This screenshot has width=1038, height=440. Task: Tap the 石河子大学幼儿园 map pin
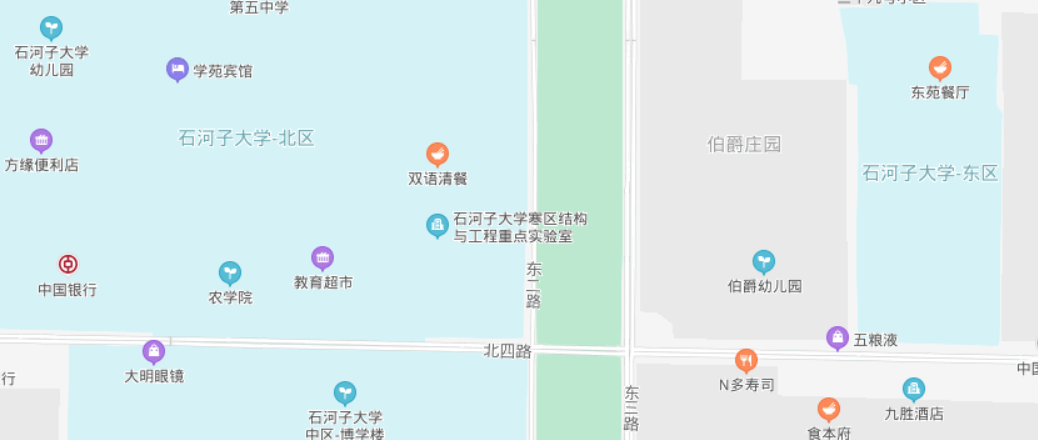pyautogui.click(x=51, y=28)
